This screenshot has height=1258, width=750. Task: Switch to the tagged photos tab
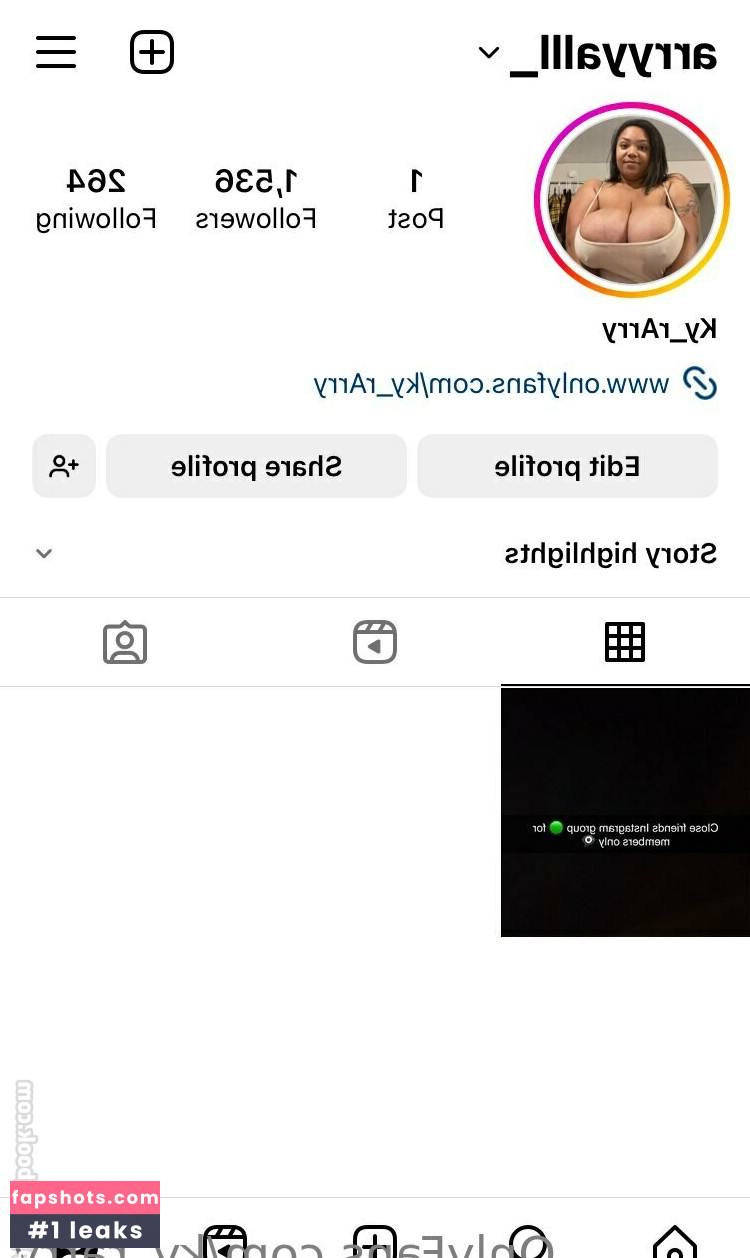coord(125,642)
